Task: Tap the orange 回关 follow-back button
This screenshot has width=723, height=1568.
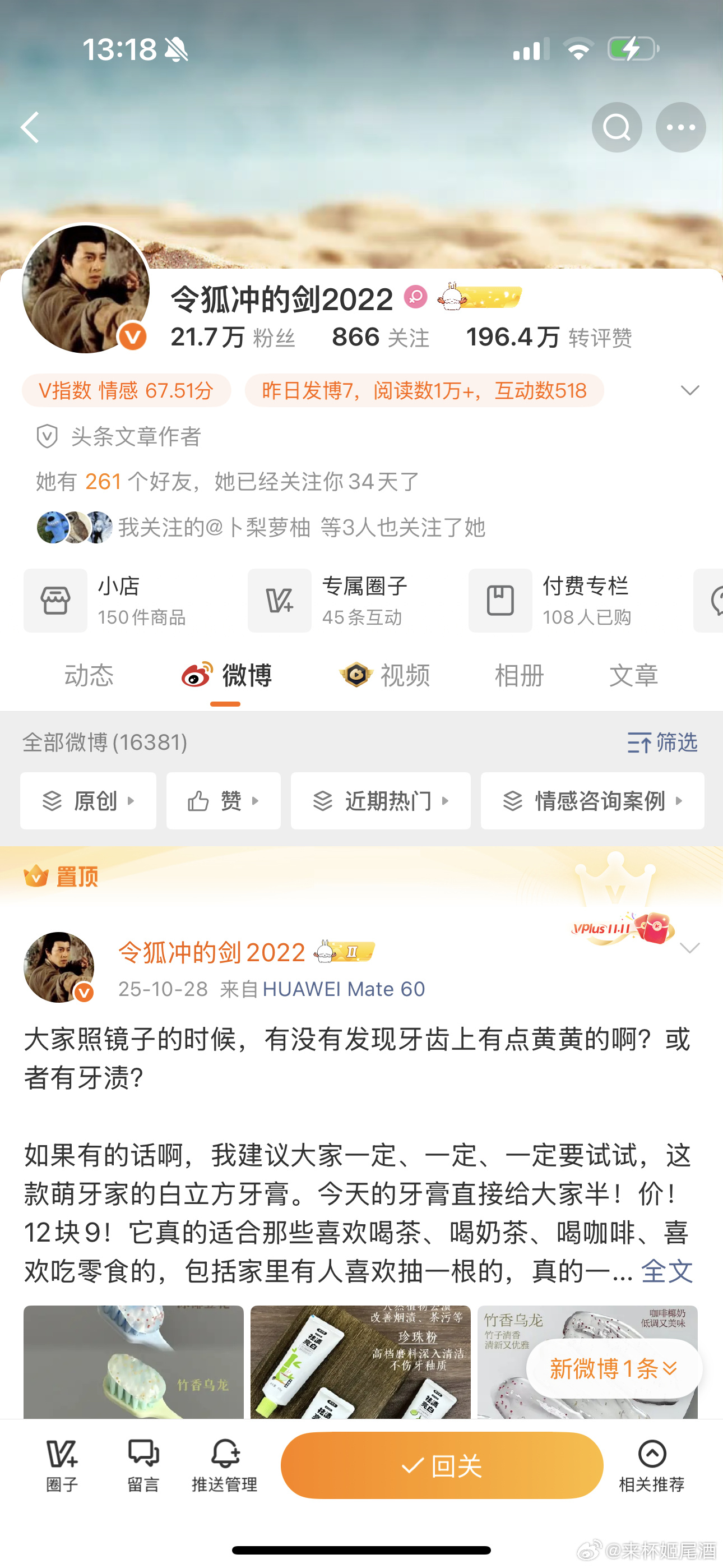Action: click(441, 1466)
